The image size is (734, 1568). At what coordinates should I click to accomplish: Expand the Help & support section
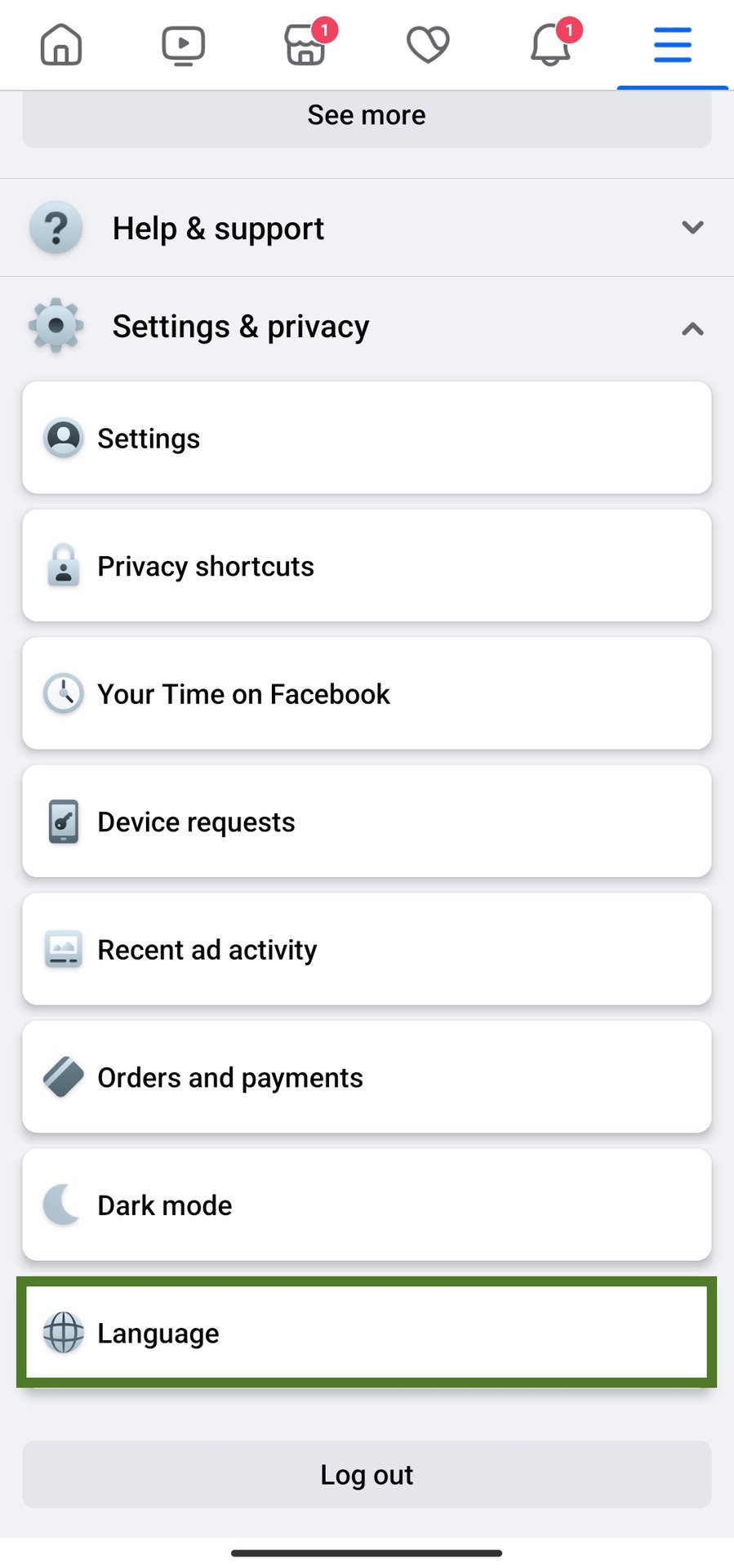367,228
